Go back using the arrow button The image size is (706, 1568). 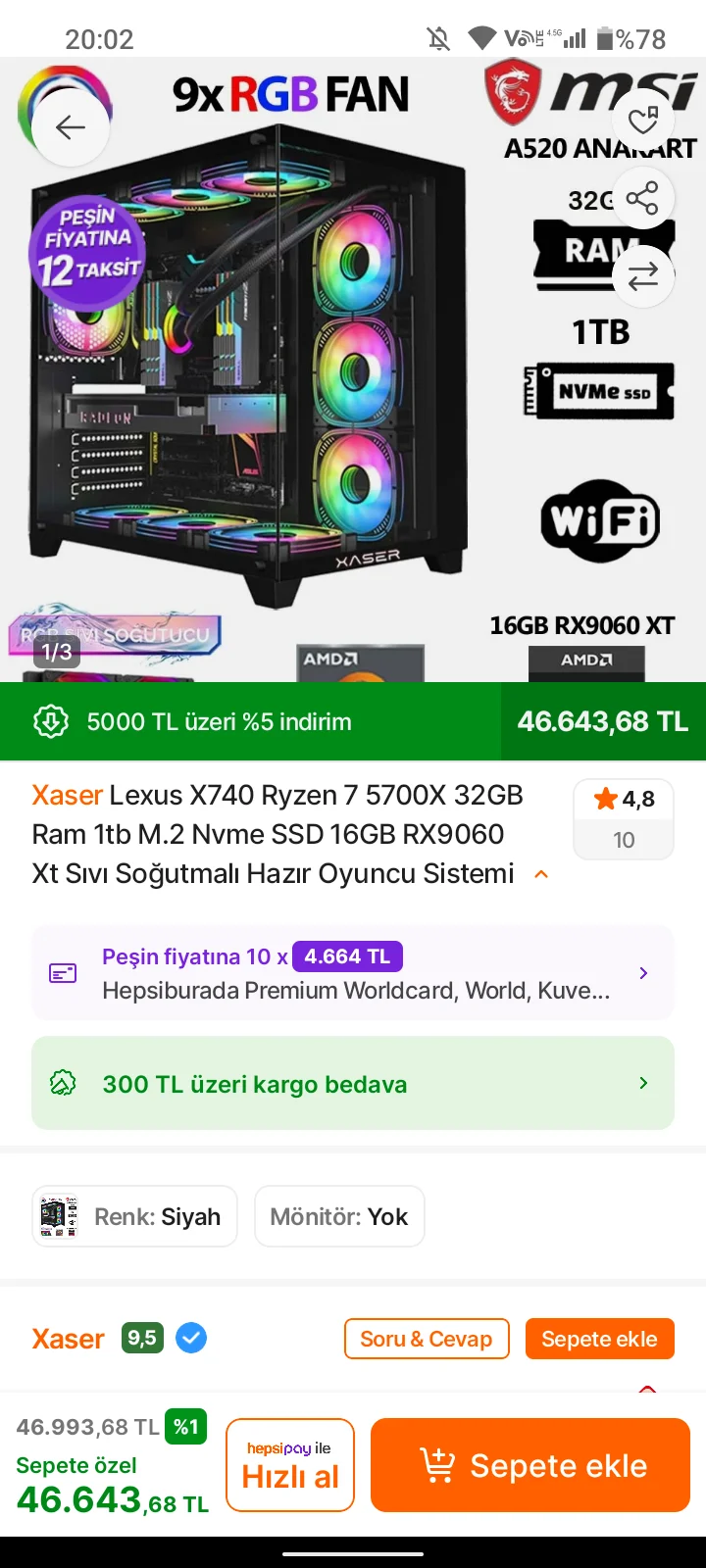[x=71, y=127]
